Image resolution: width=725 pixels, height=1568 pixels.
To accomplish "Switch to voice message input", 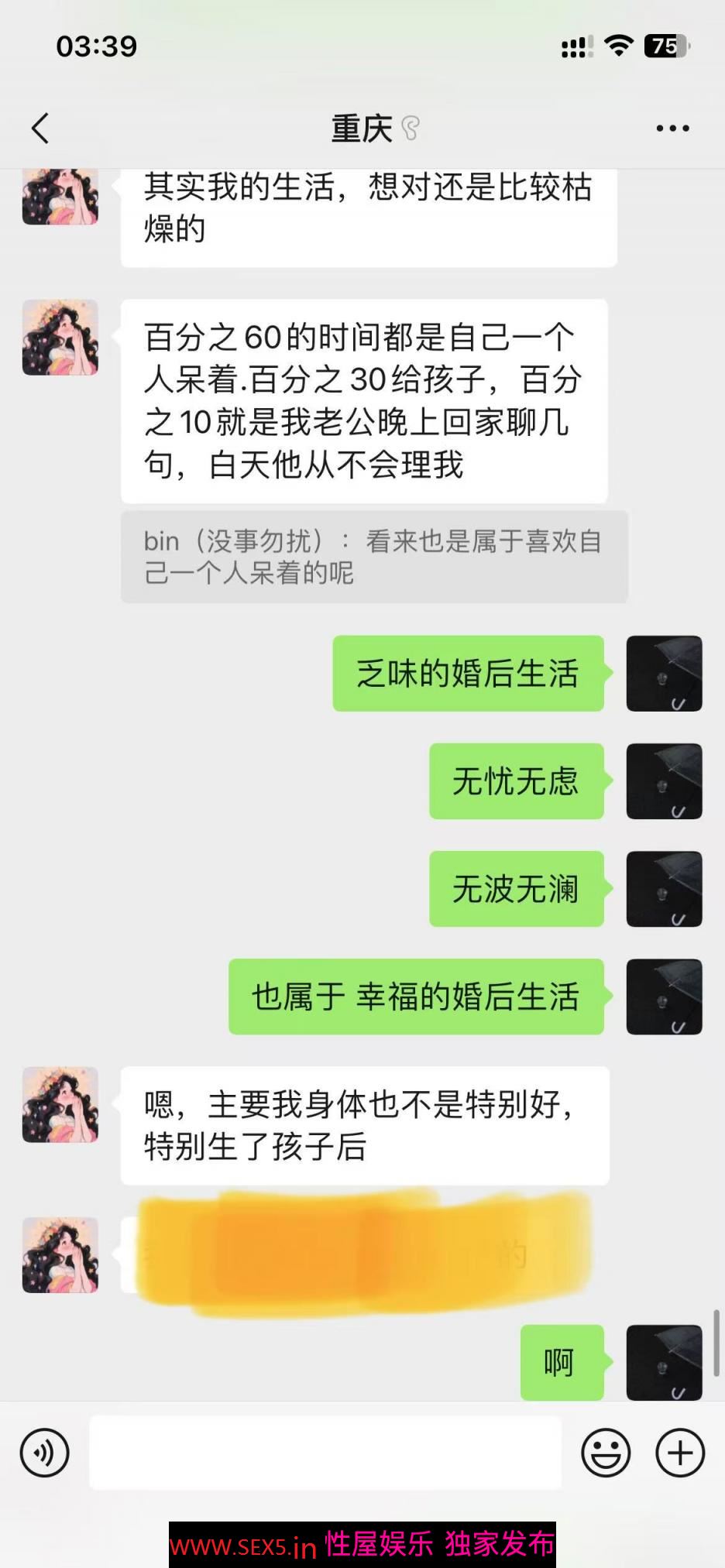I will tap(45, 1453).
